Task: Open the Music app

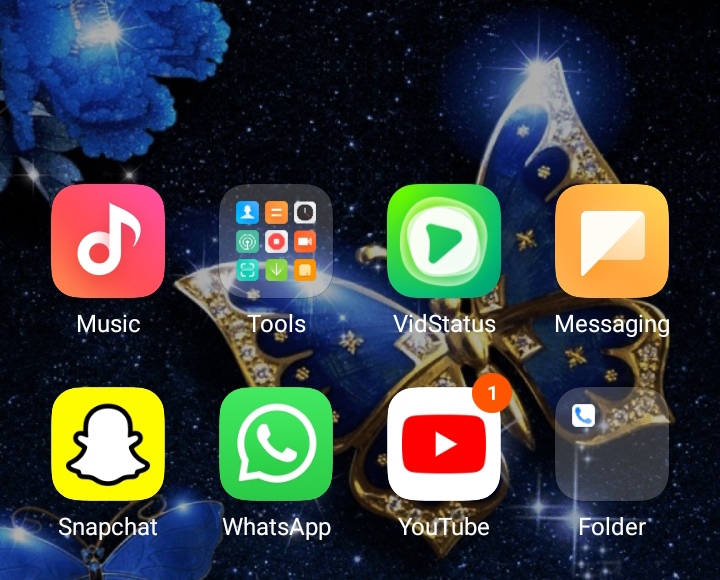Action: pos(108,241)
